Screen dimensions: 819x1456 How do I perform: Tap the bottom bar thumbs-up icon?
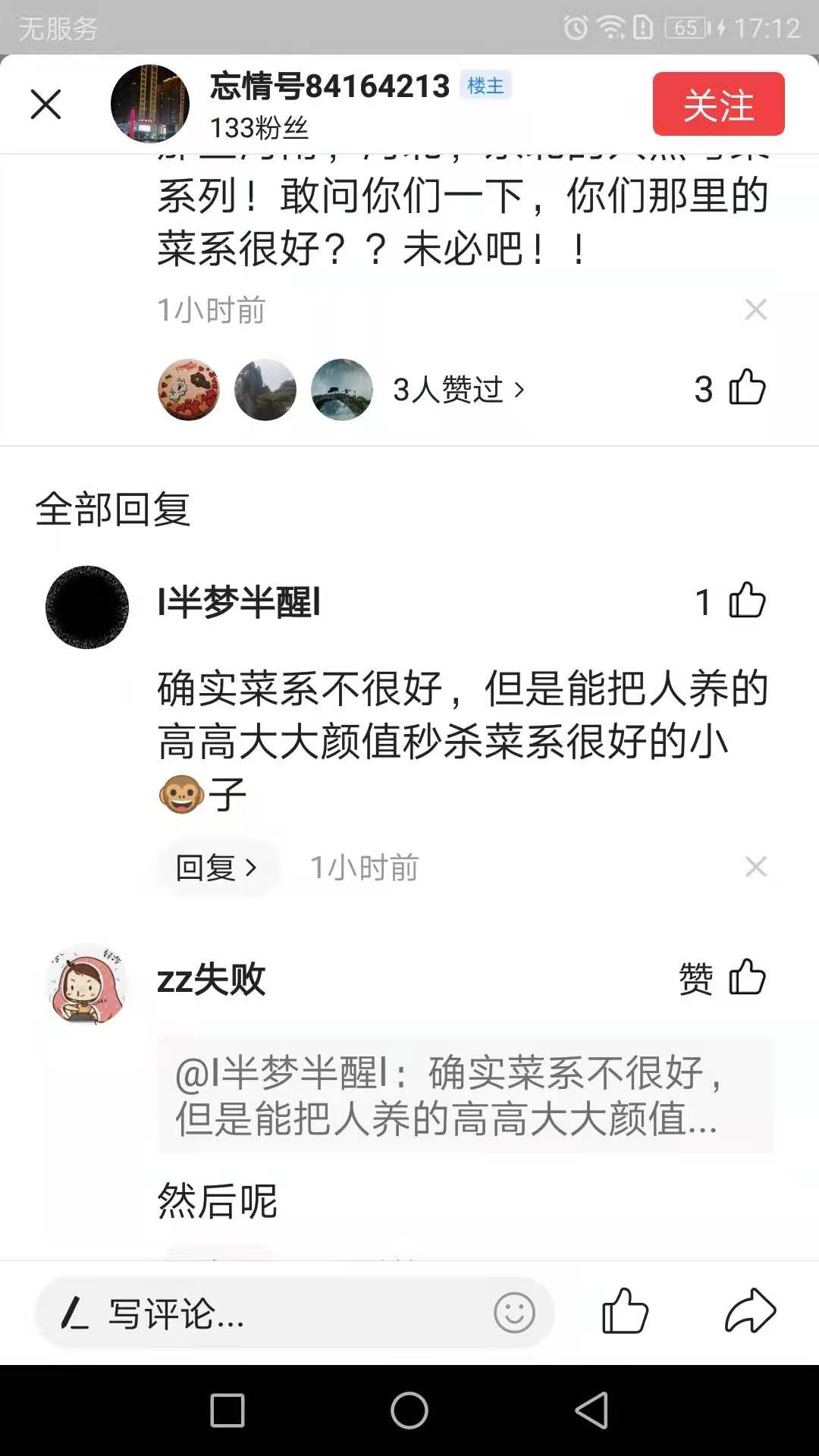tap(624, 1312)
